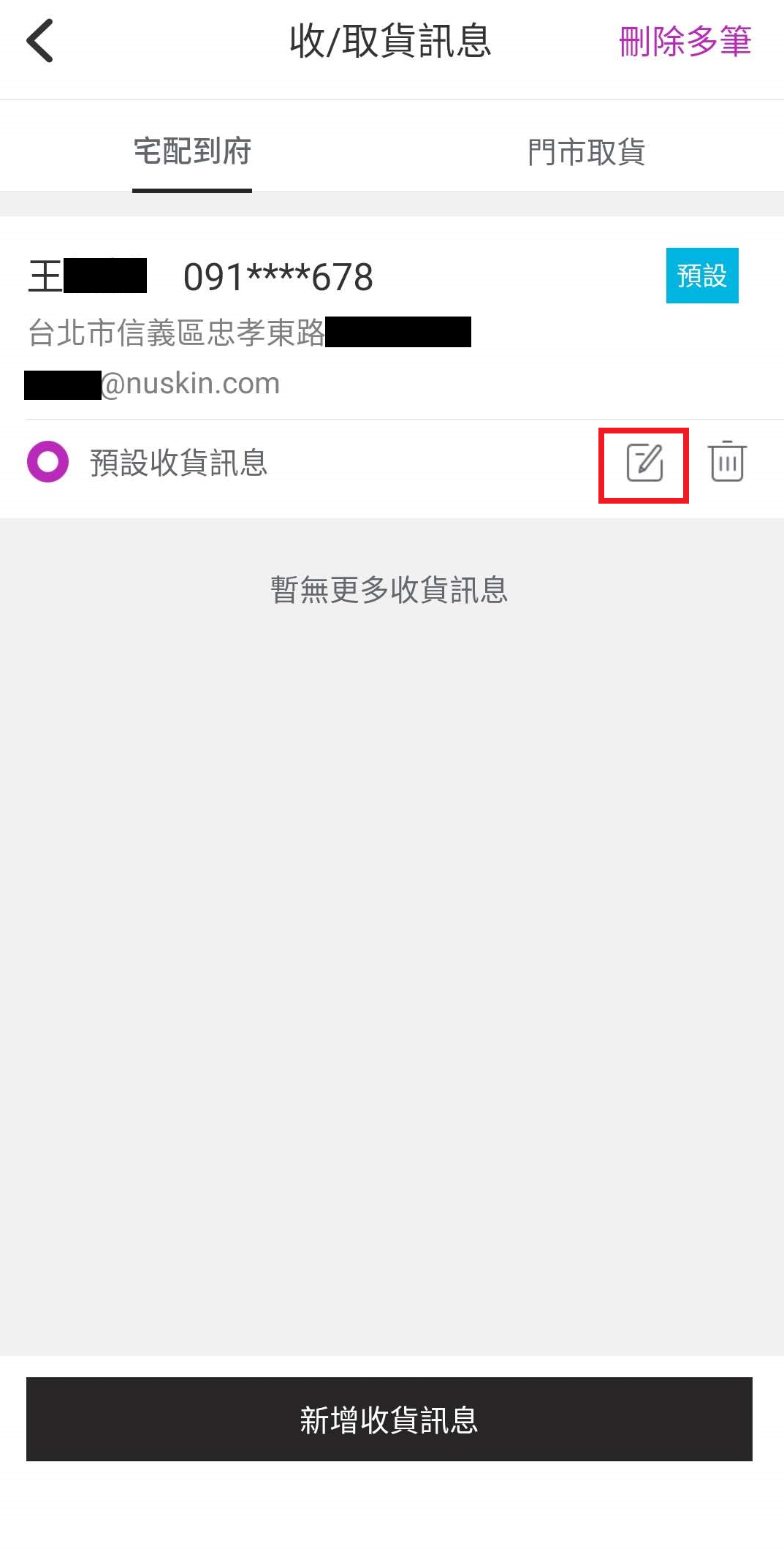
Task: Switch to the 門市取貨 tab
Action: click(x=586, y=152)
